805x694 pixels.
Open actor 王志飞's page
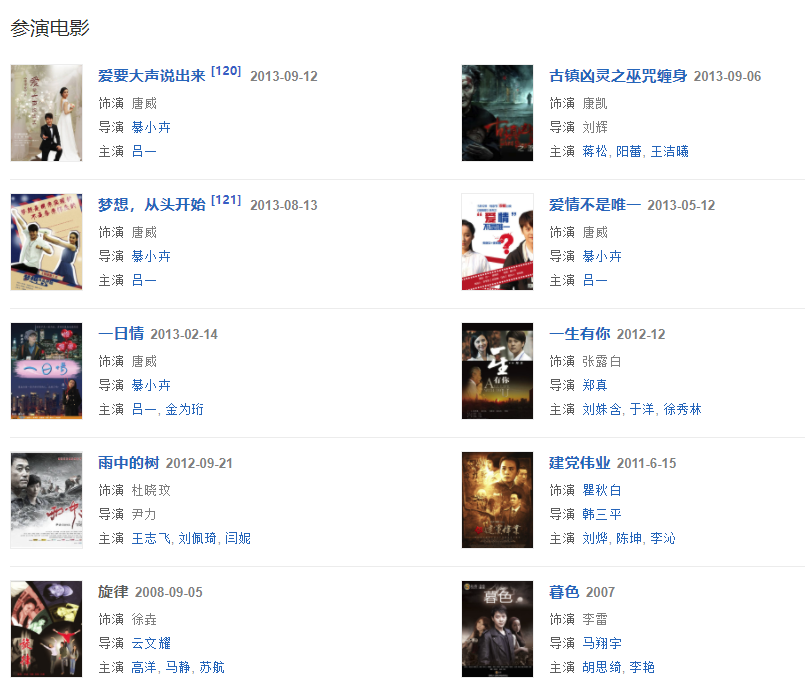coord(151,538)
